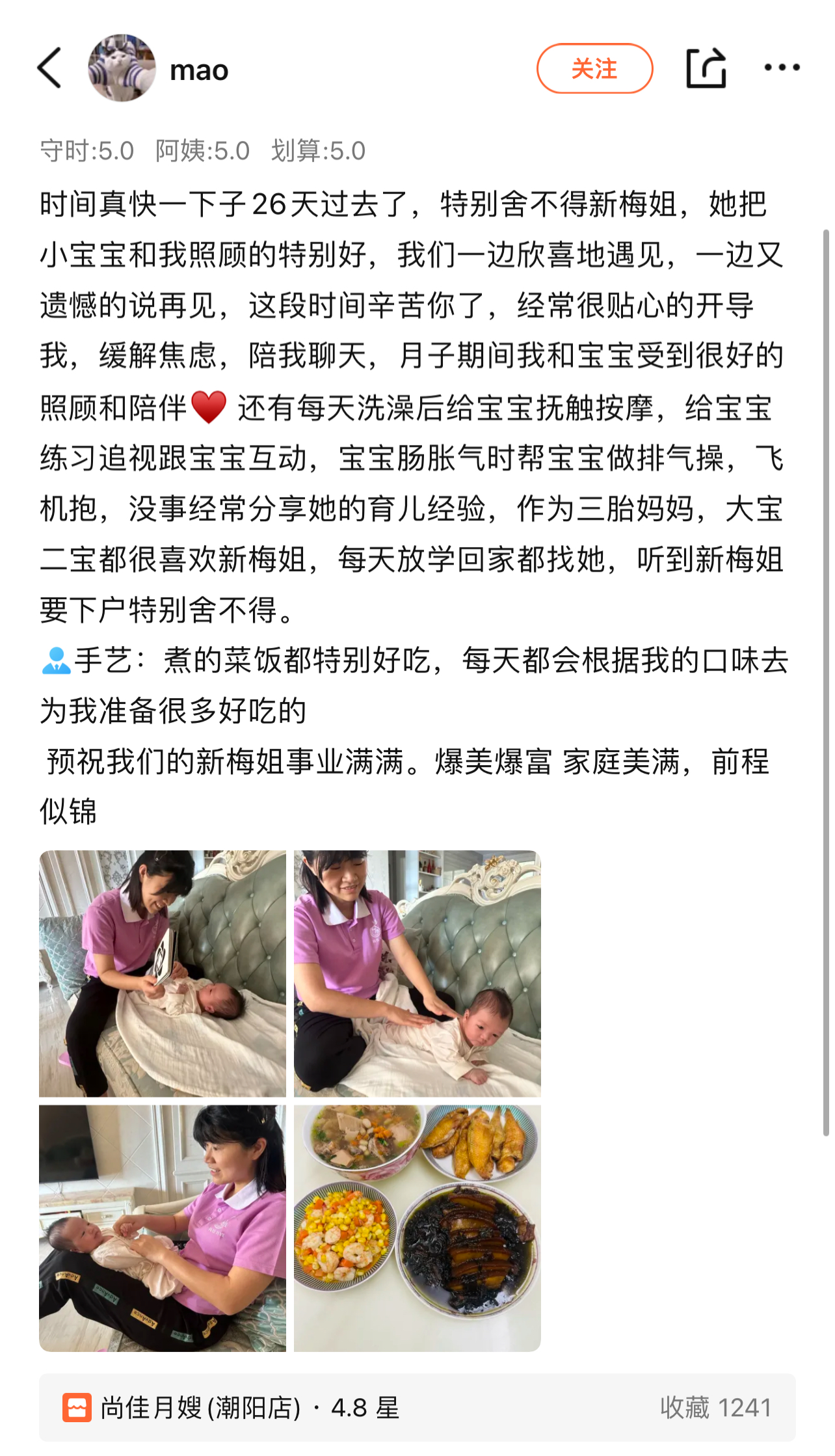Screen dimensions: 835x1456
Task: View the photo of caregiver massaging baby's back
Action: pyautogui.click(x=417, y=973)
